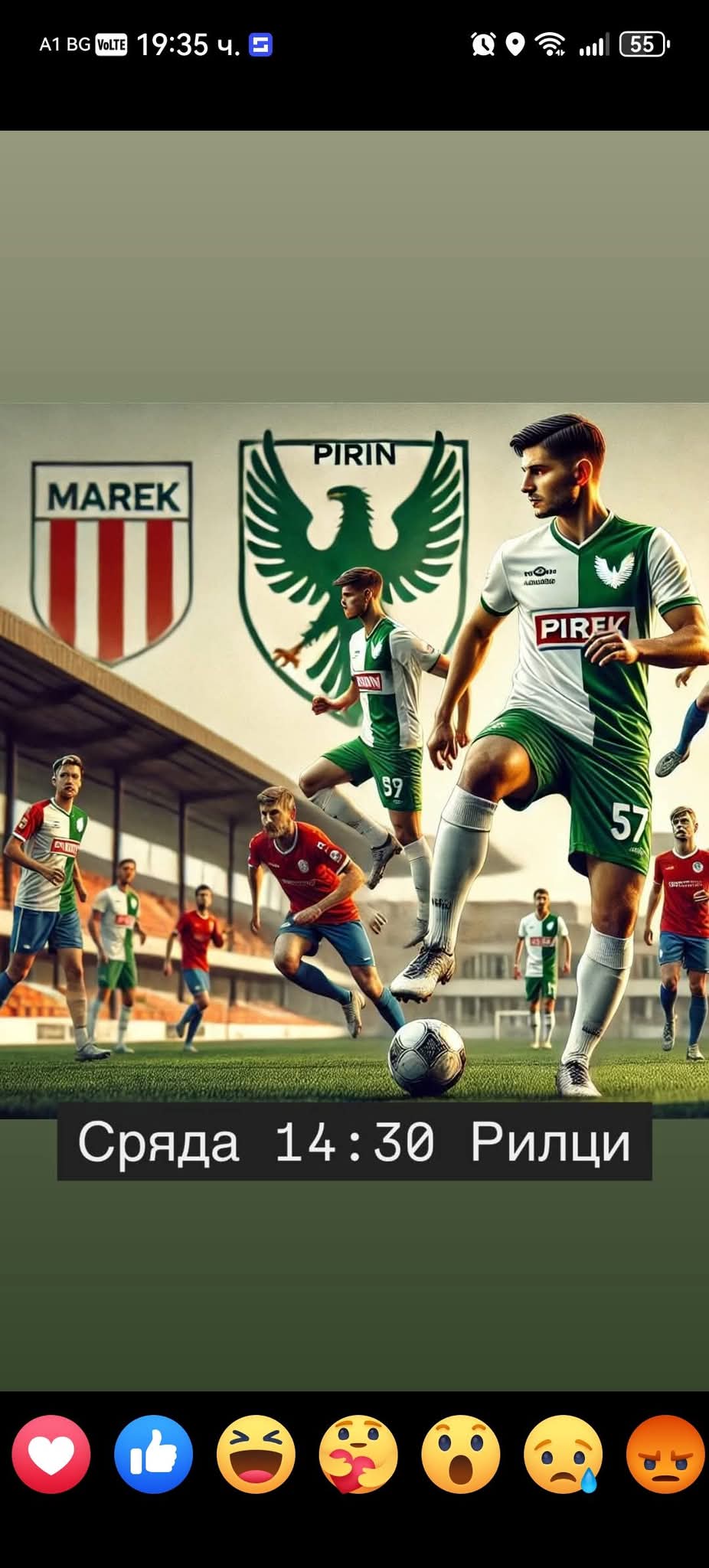709x1568 pixels.
Task: React with the blue thumbs-up like
Action: [154, 1454]
